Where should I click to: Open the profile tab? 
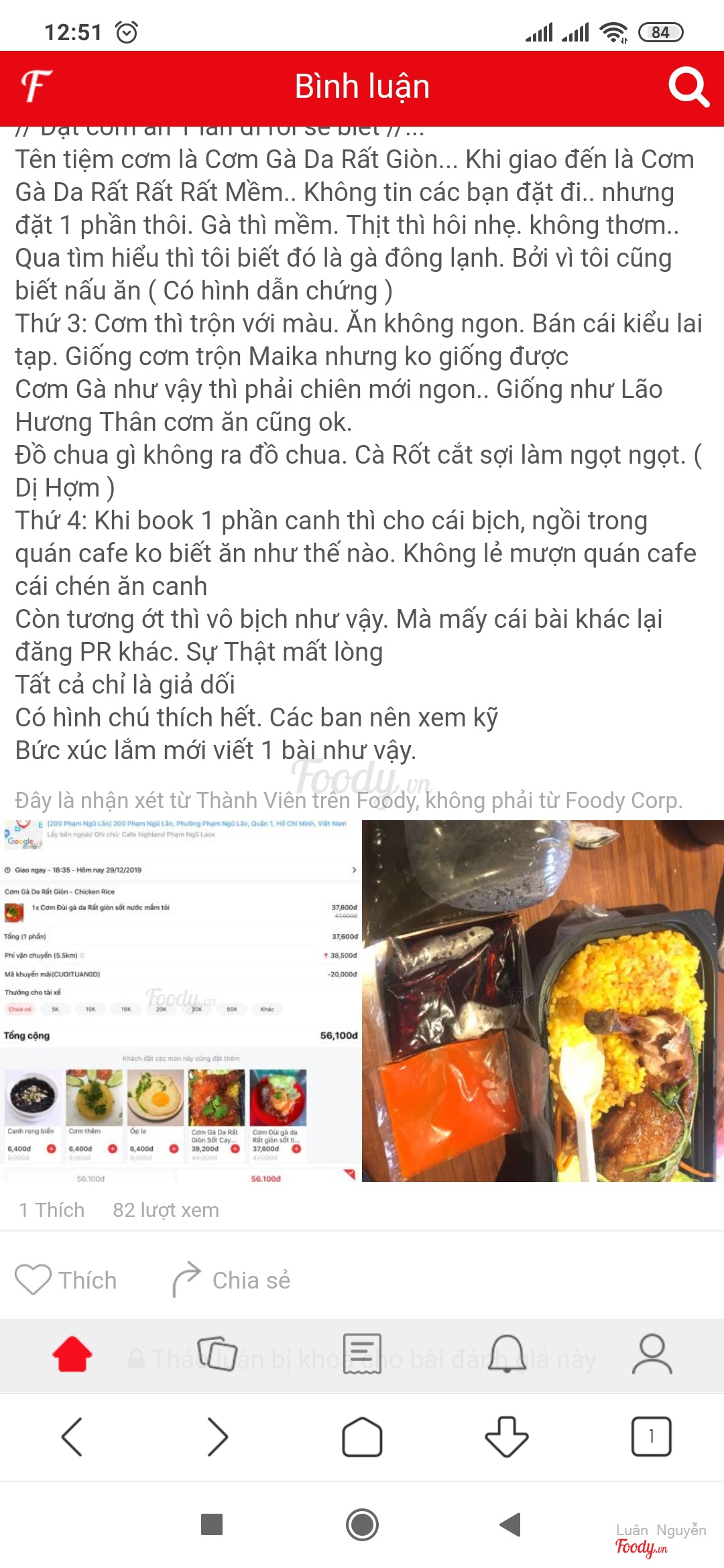click(x=652, y=1354)
